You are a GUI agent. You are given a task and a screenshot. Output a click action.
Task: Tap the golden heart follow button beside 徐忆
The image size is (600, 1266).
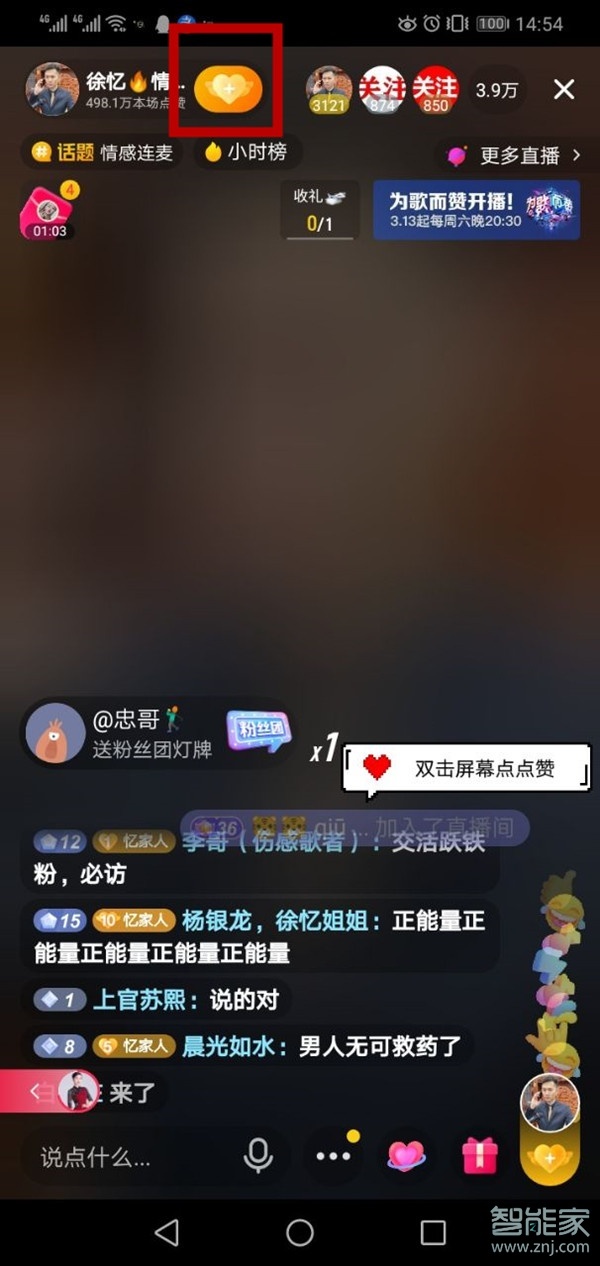point(228,90)
